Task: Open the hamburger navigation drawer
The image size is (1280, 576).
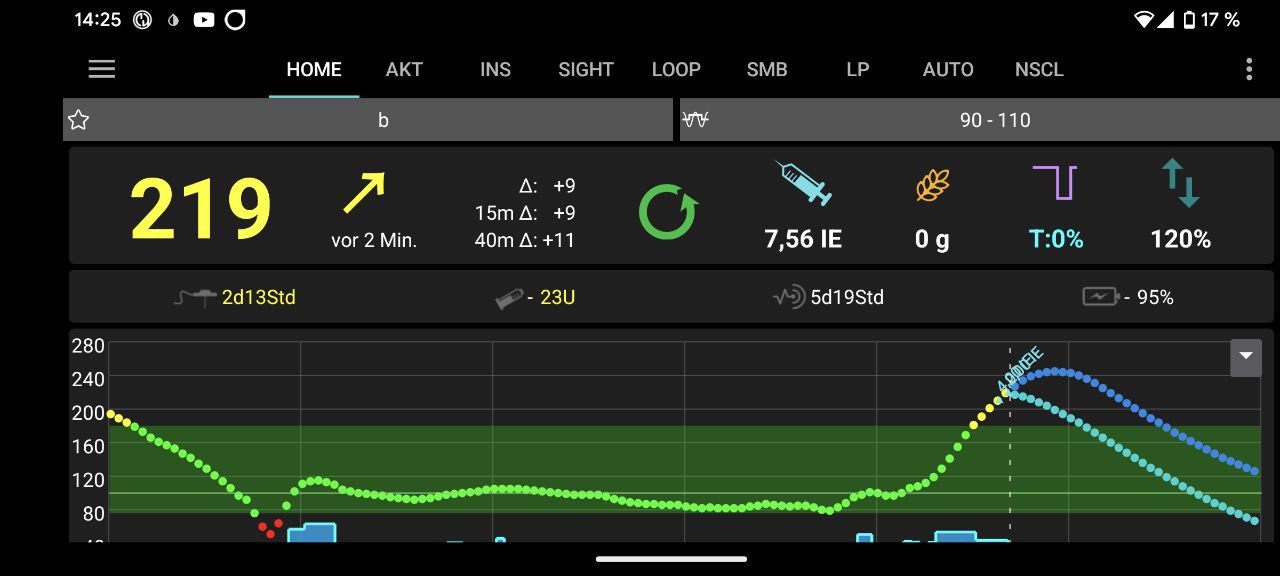Action: pyautogui.click(x=102, y=69)
